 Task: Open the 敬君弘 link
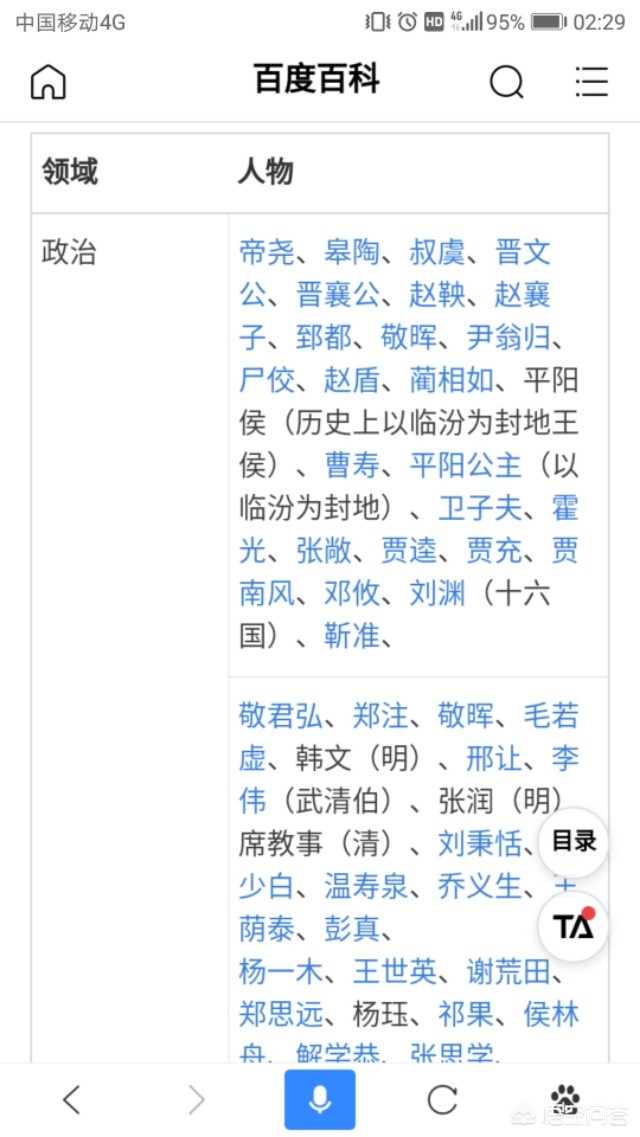point(280,716)
